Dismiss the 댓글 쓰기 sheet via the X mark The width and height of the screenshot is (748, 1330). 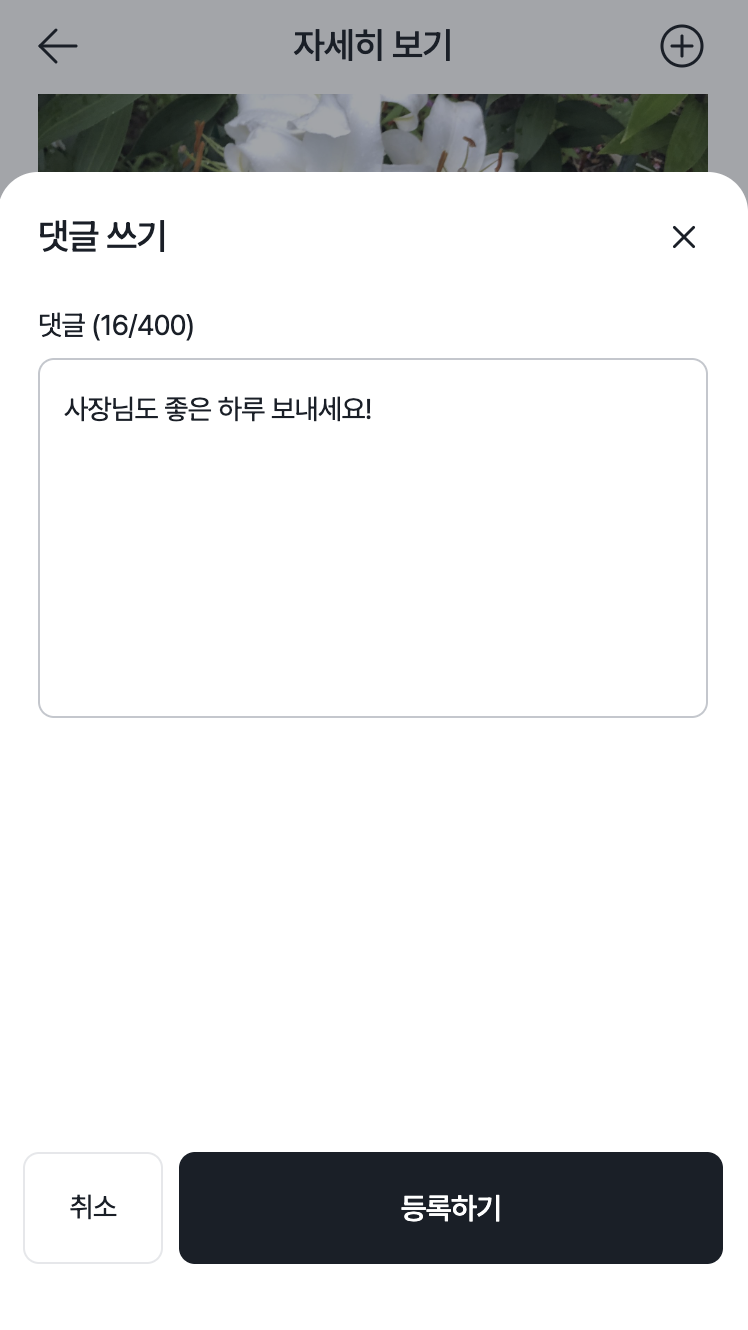684,237
